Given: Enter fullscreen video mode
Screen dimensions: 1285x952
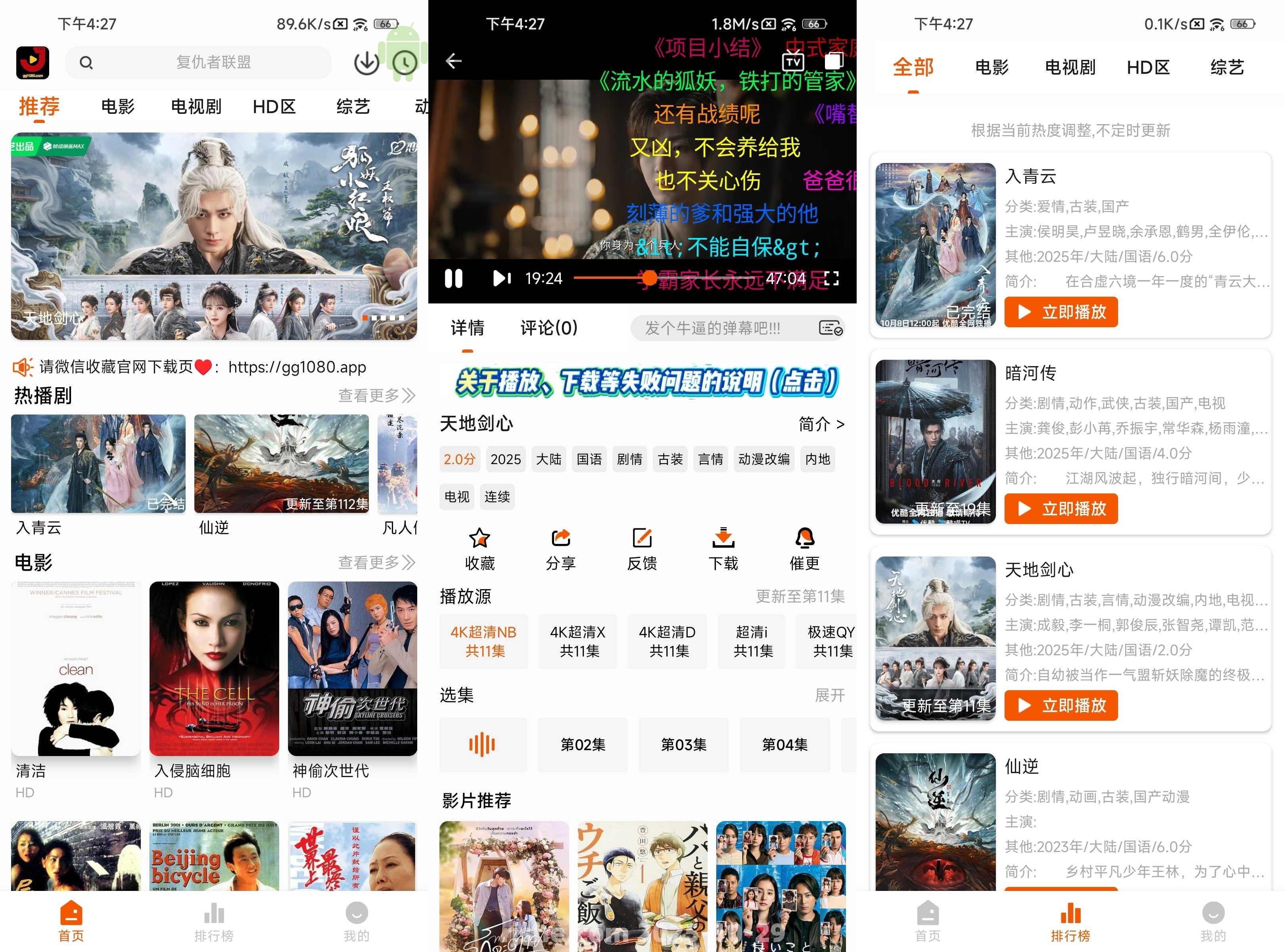Looking at the screenshot, I should (832, 279).
